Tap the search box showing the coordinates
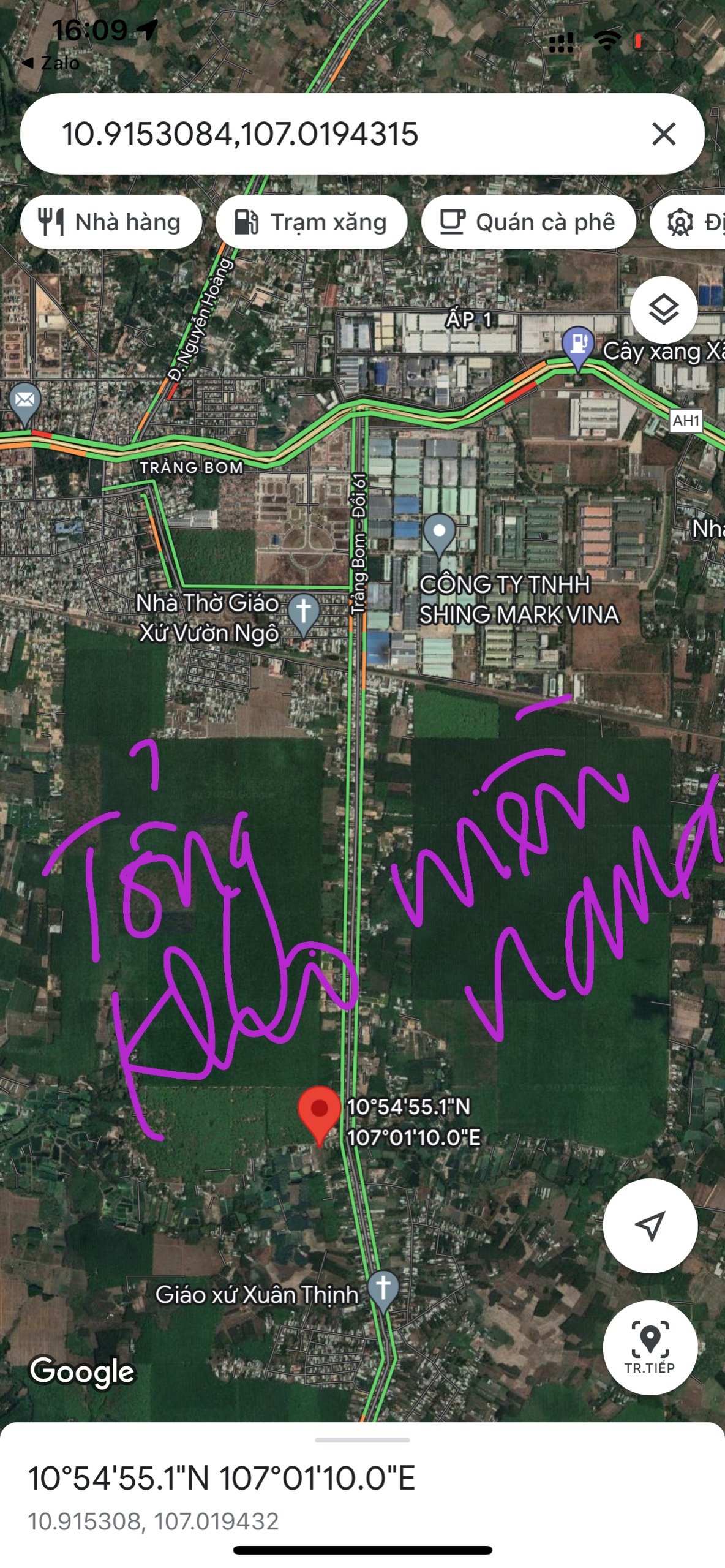Screen dimensions: 725x1568 (331, 134)
